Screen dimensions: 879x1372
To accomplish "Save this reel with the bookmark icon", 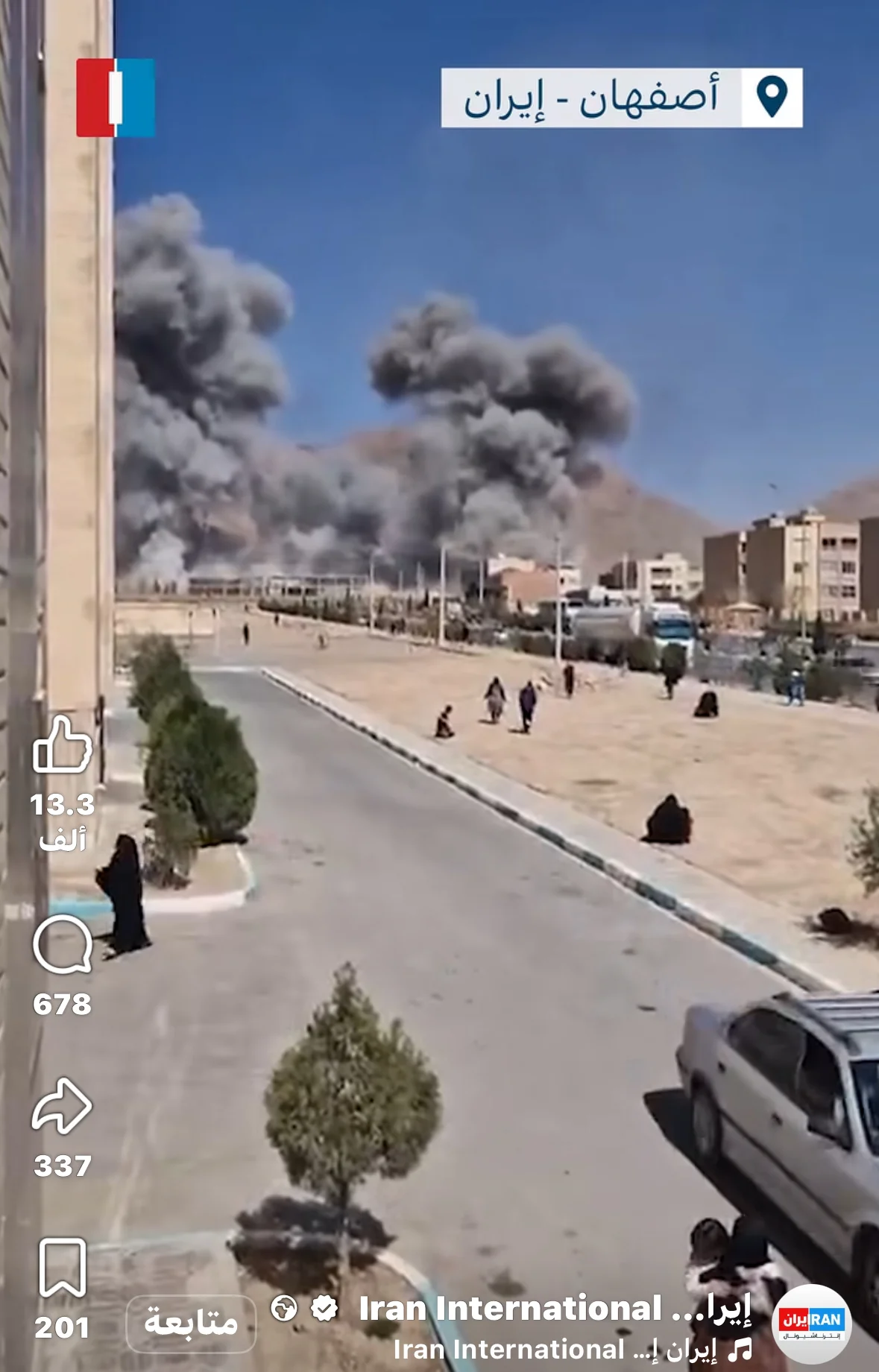I will (x=63, y=1268).
